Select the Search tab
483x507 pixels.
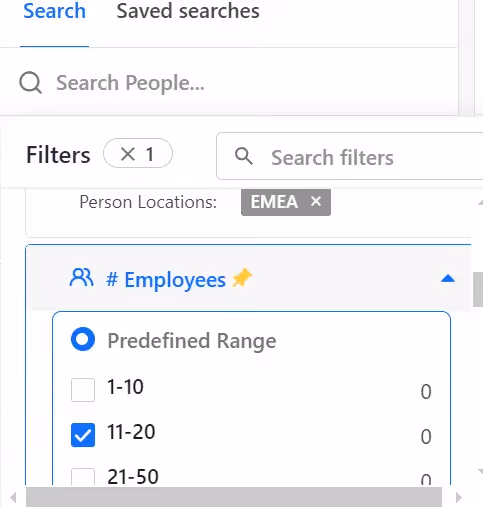tap(54, 11)
